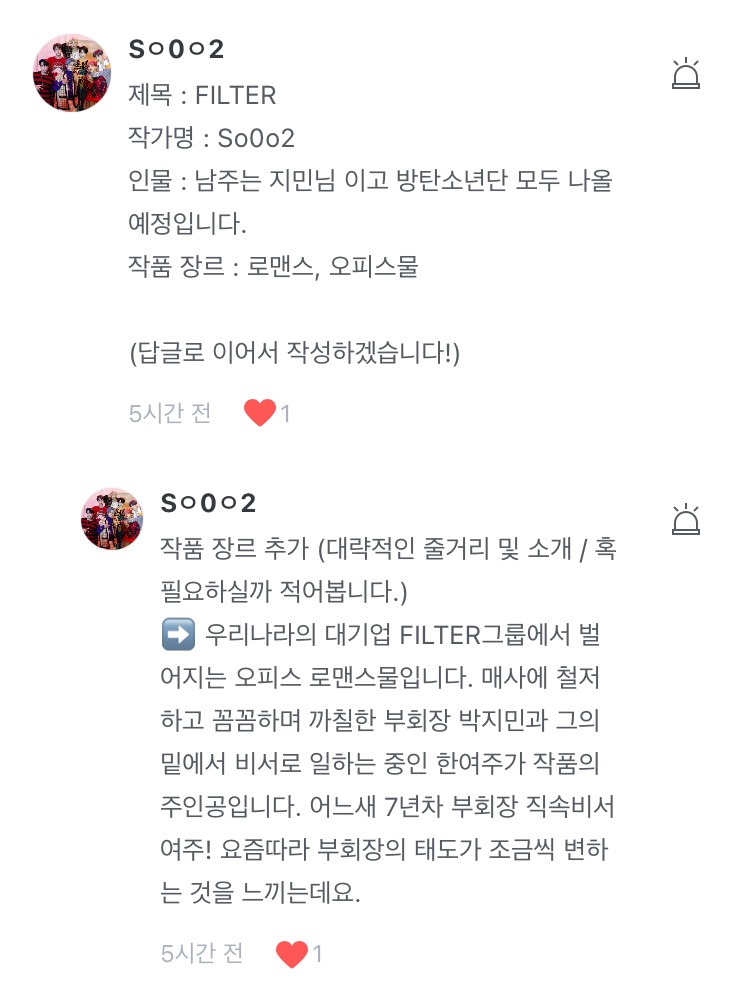Image resolution: width=750 pixels, height=1008 pixels.
Task: Report the reply starting with 작품 장르 추가
Action: [x=686, y=519]
